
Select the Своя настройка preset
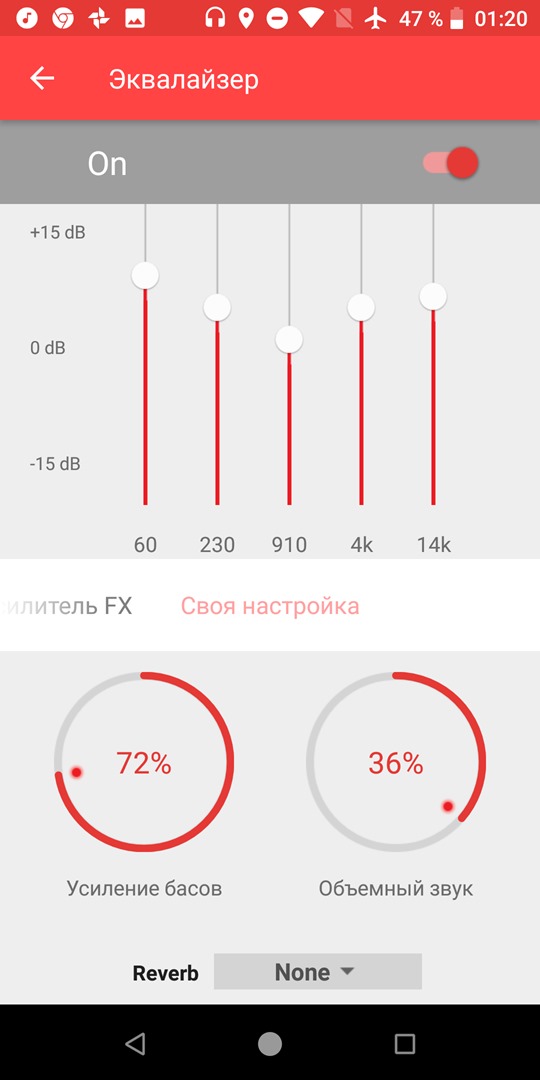coord(270,606)
